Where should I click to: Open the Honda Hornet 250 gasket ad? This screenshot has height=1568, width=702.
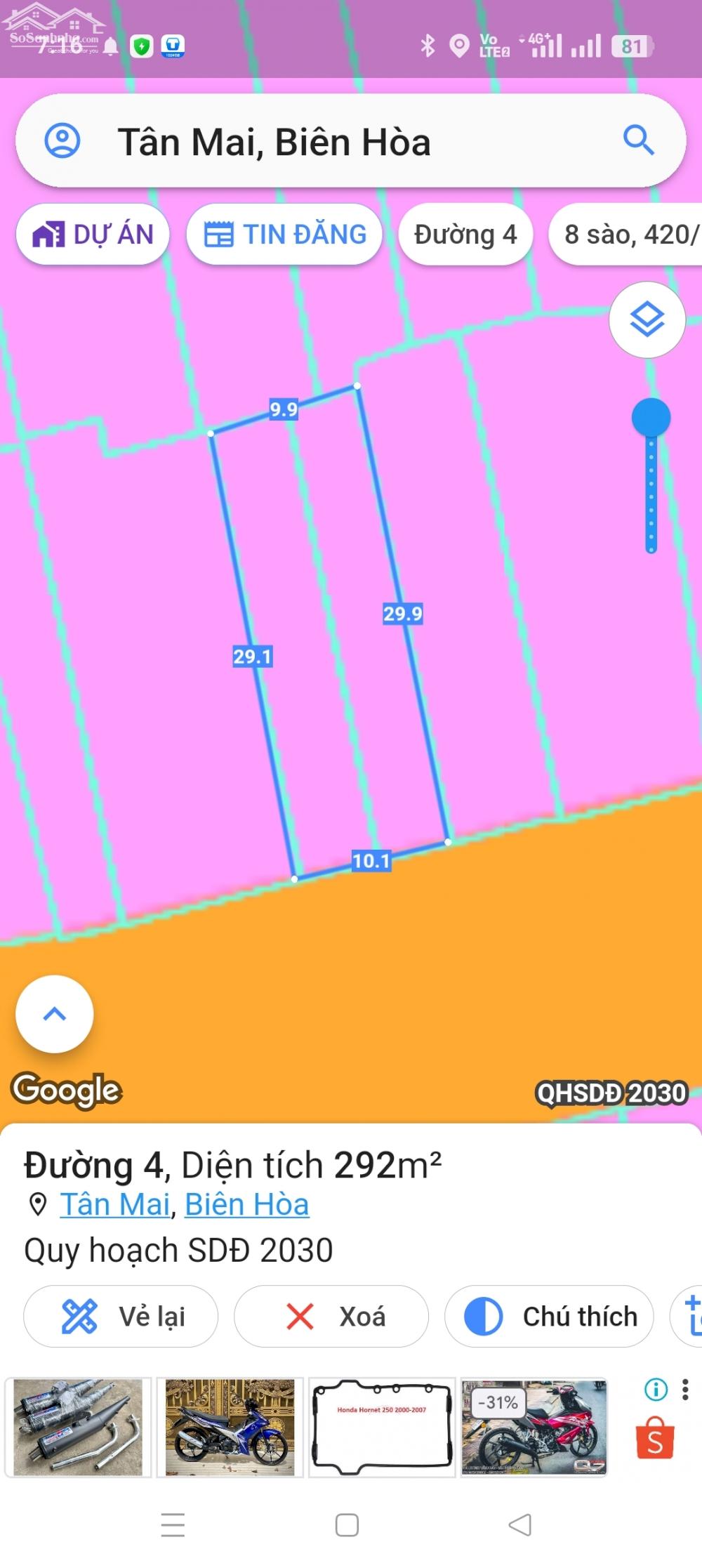[x=382, y=1428]
